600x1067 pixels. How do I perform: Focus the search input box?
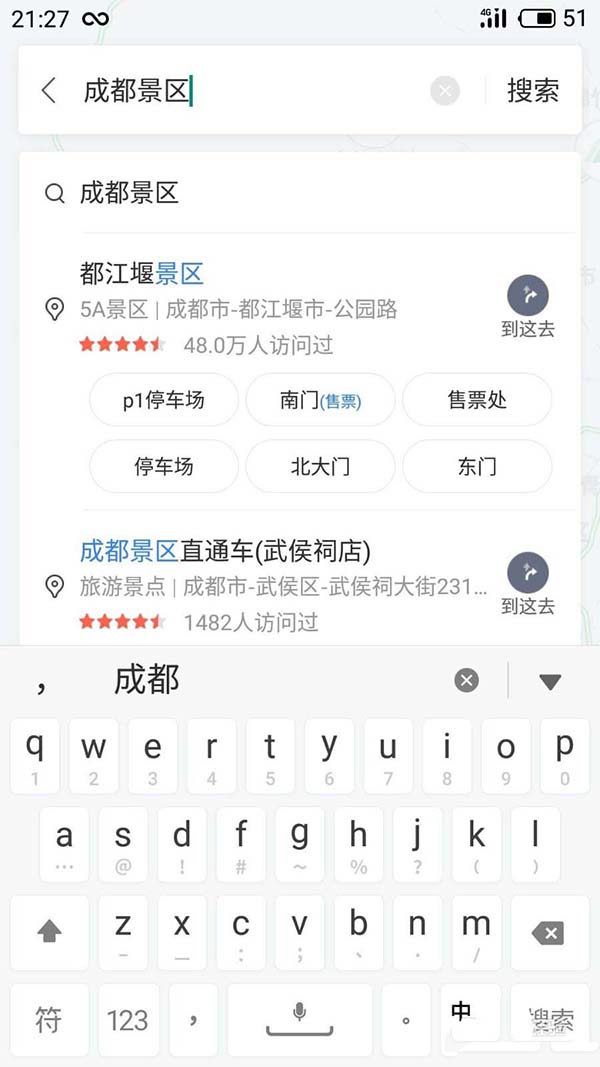(300, 91)
